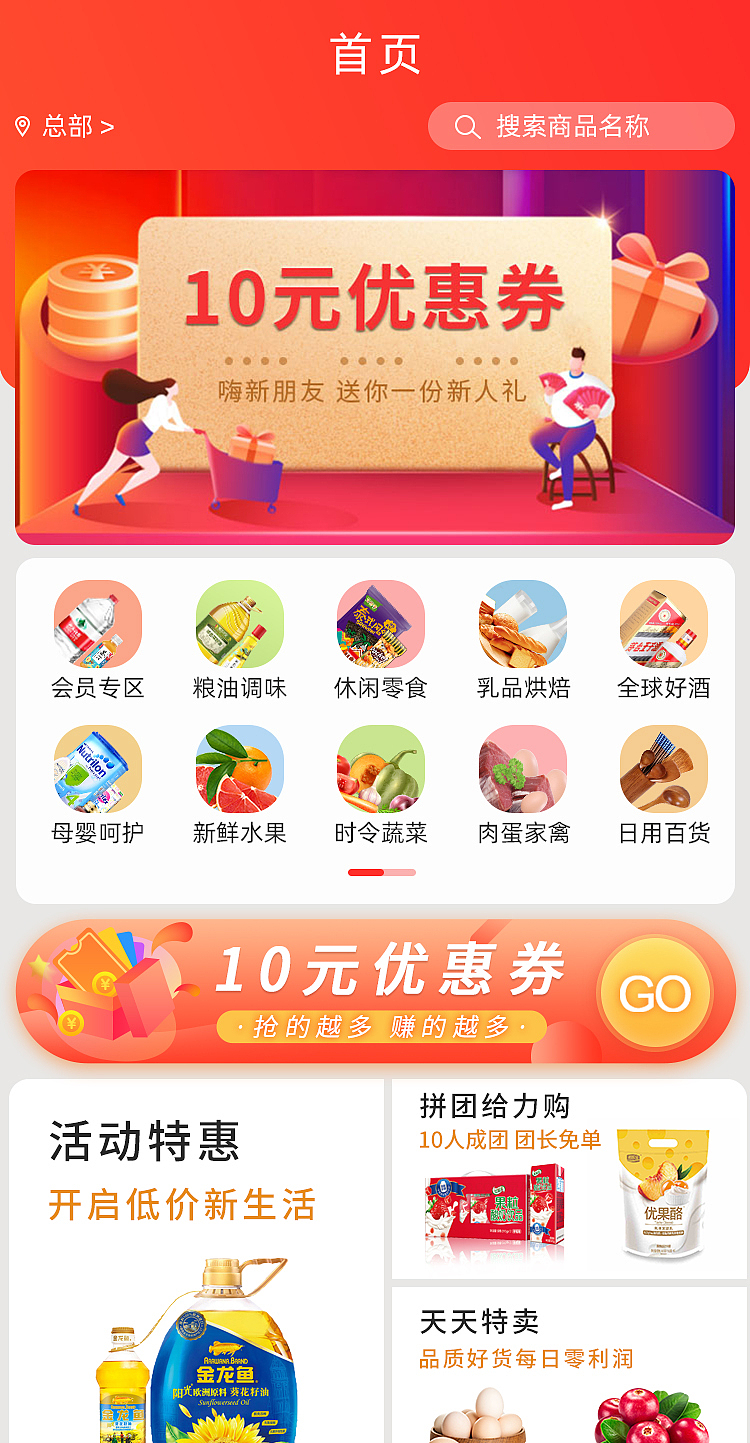Click the magnifier in the search bar
750x1443 pixels.
(x=466, y=126)
